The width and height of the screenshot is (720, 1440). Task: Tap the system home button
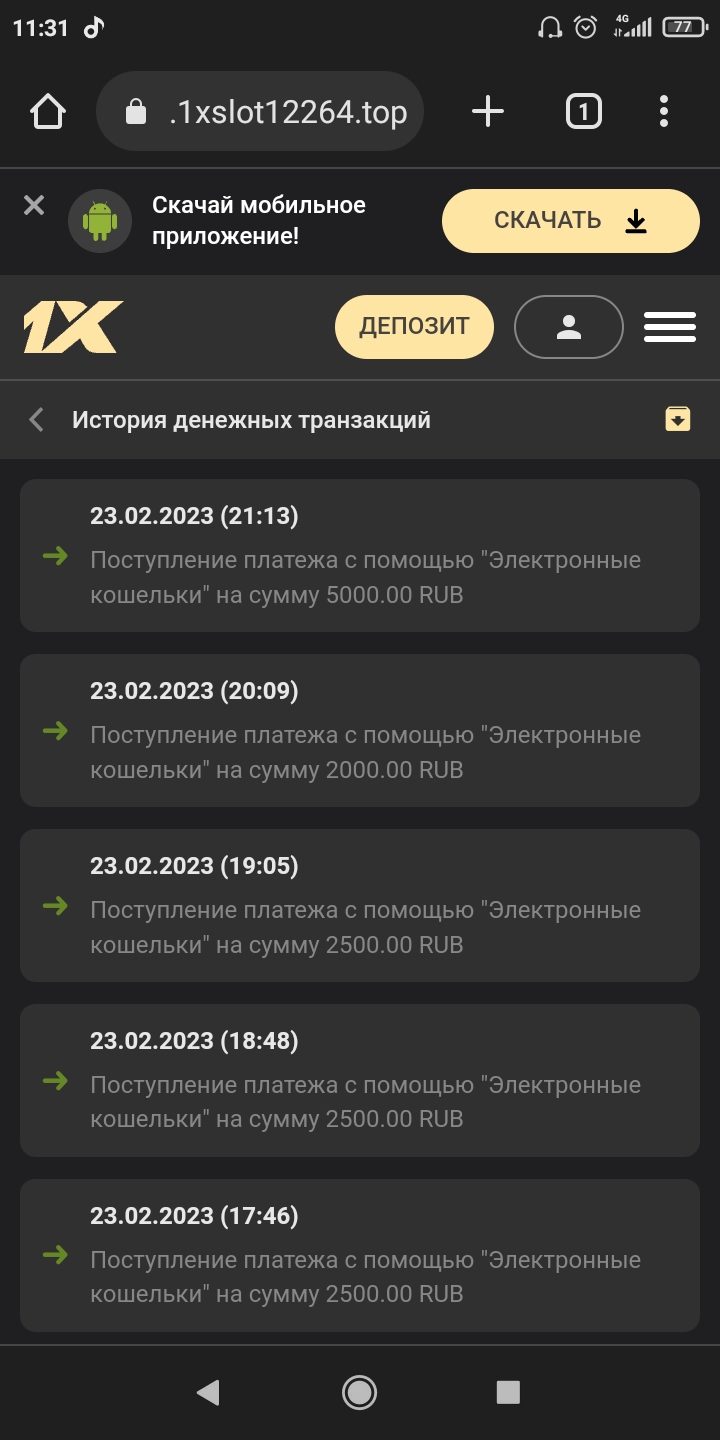[359, 1392]
